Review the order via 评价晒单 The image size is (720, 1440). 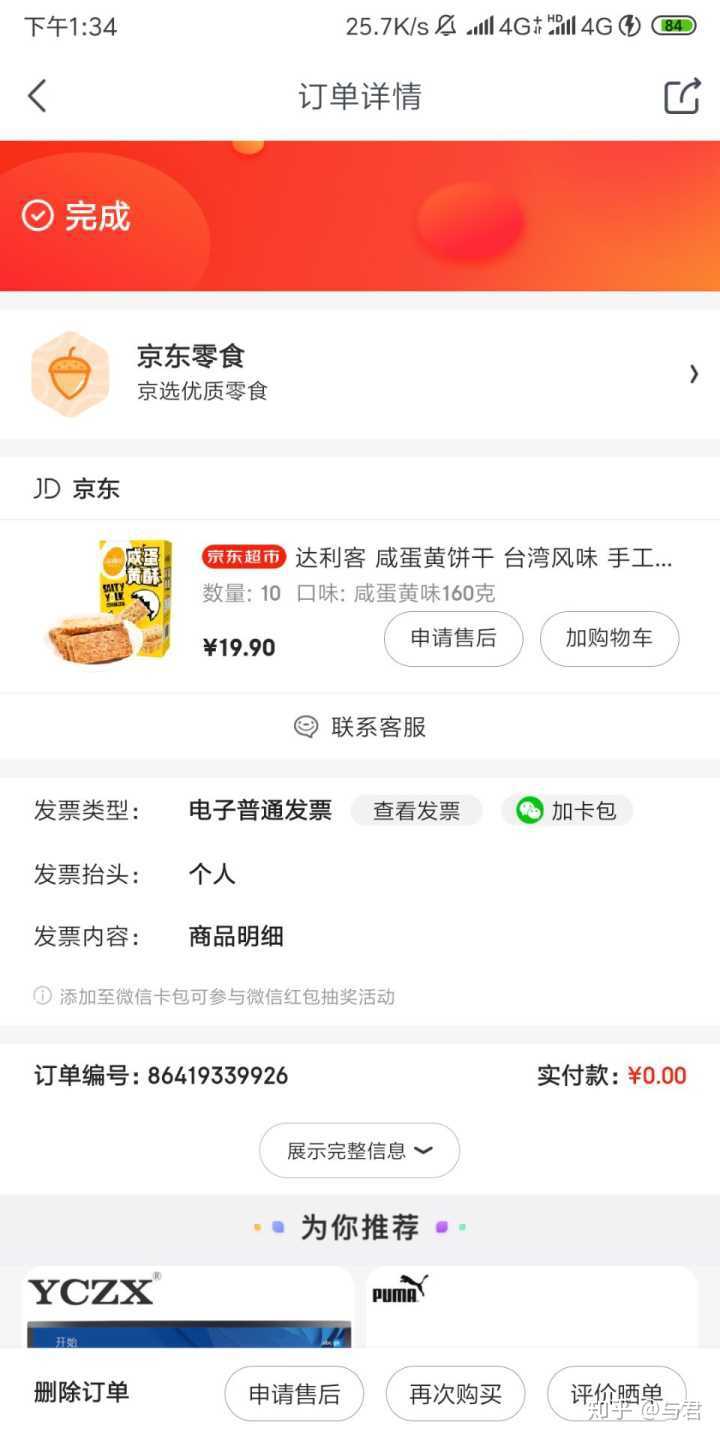click(x=616, y=1394)
